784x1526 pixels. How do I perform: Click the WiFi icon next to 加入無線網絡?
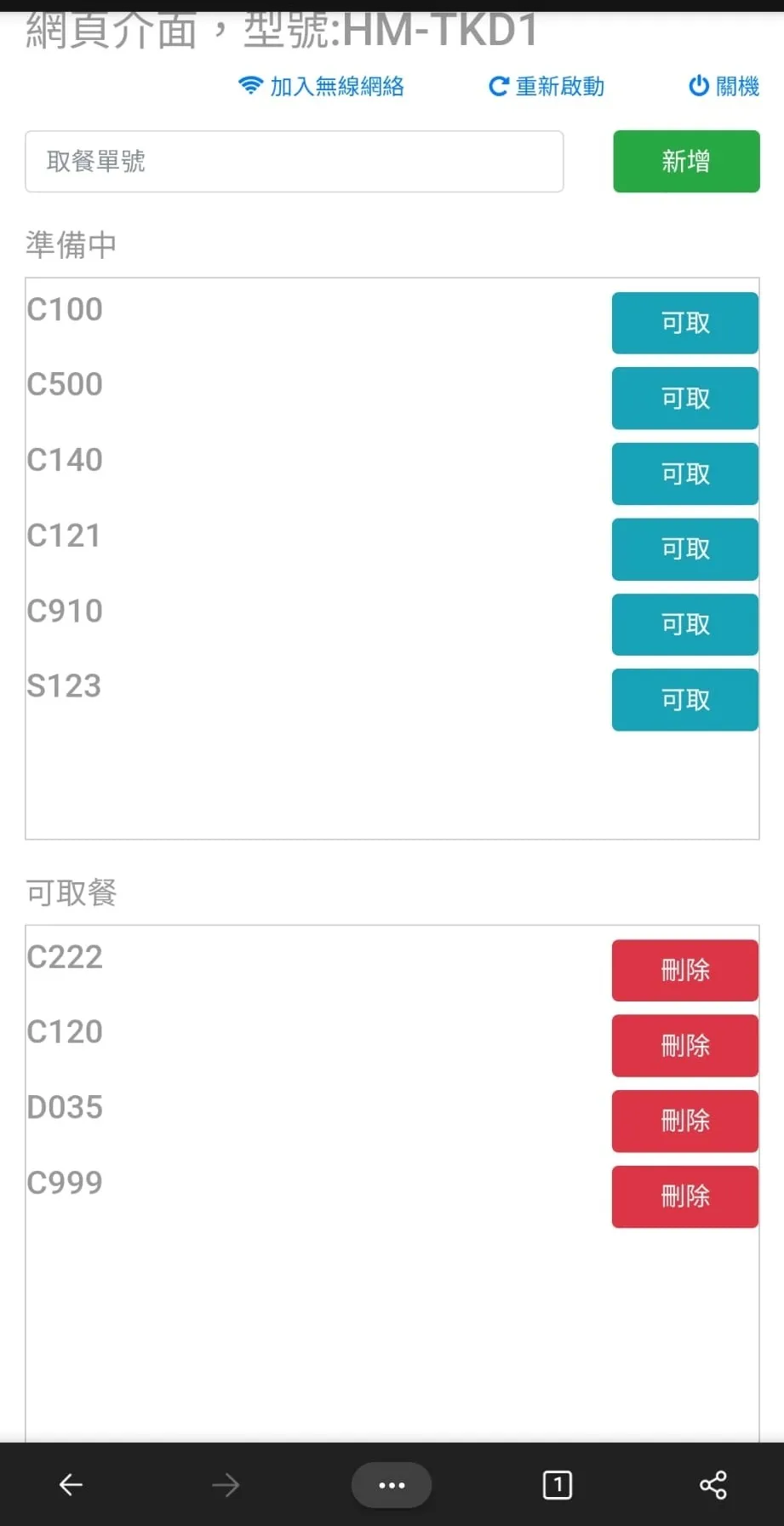tap(248, 86)
